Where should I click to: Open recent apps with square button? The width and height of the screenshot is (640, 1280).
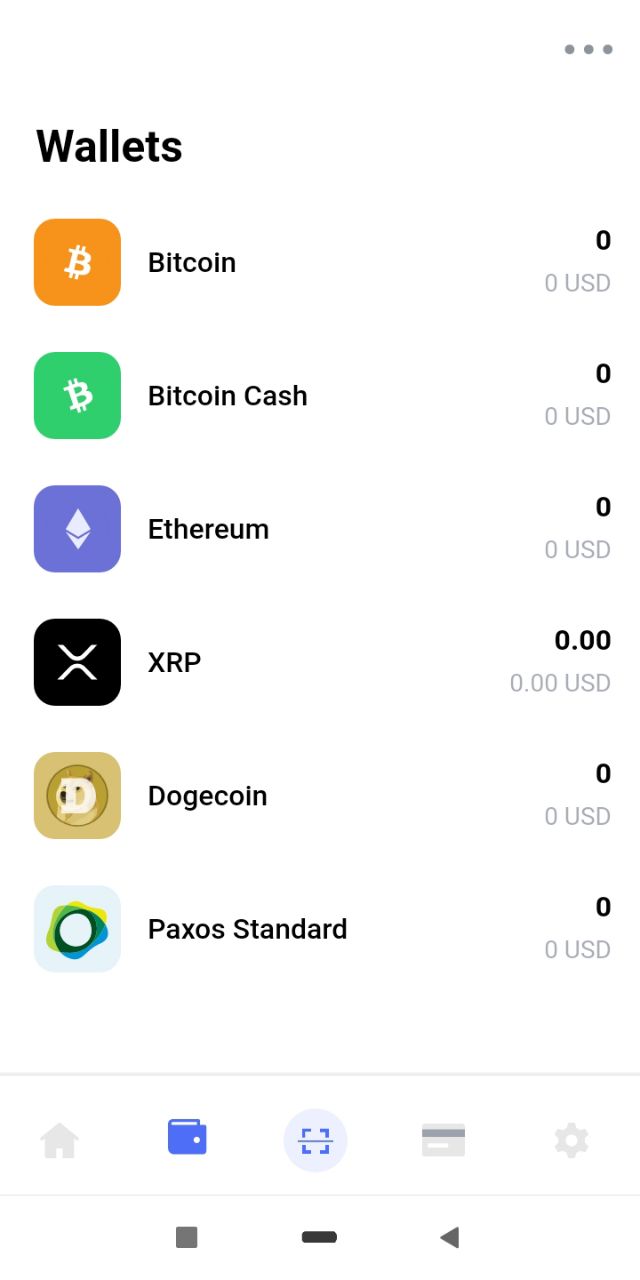tap(187, 1237)
